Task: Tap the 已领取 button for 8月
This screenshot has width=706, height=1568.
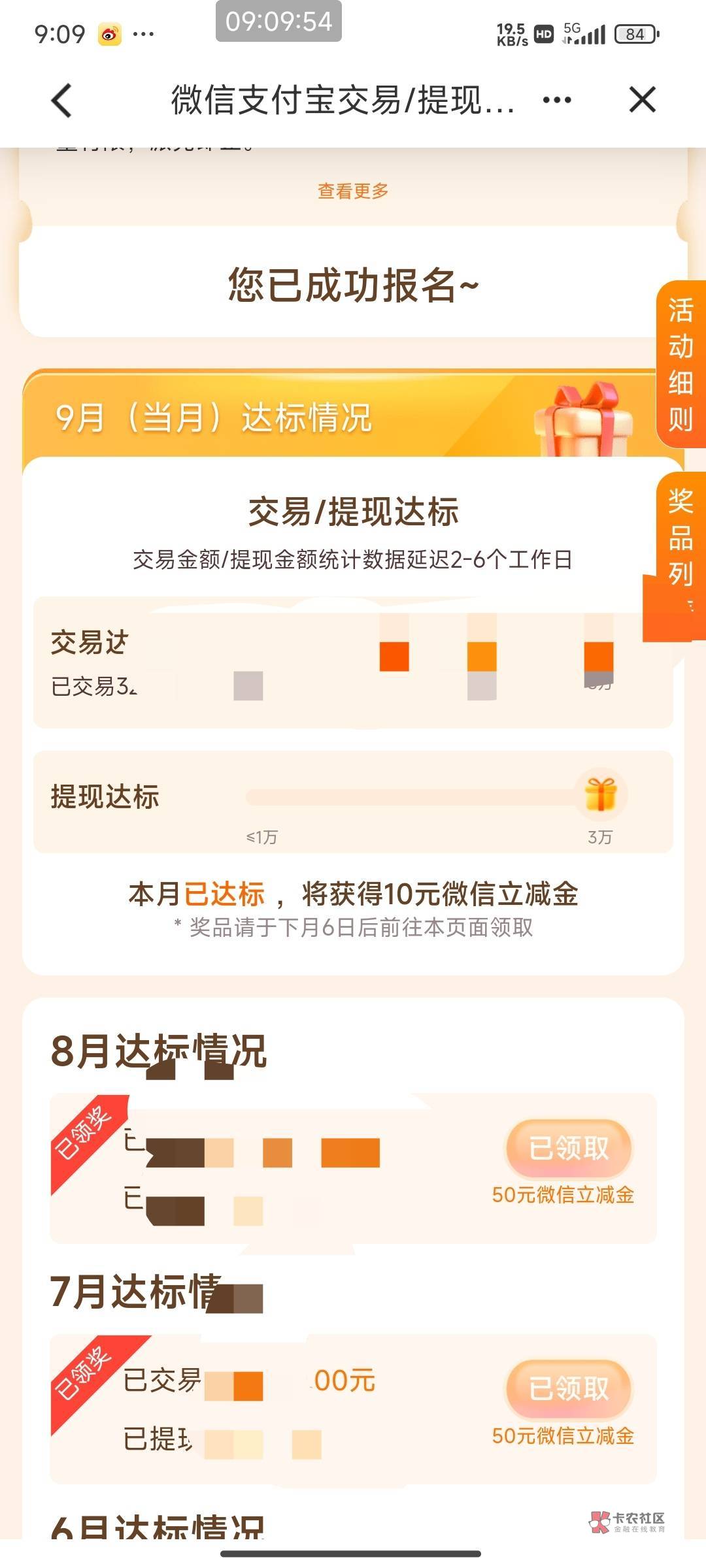Action: coord(569,1148)
